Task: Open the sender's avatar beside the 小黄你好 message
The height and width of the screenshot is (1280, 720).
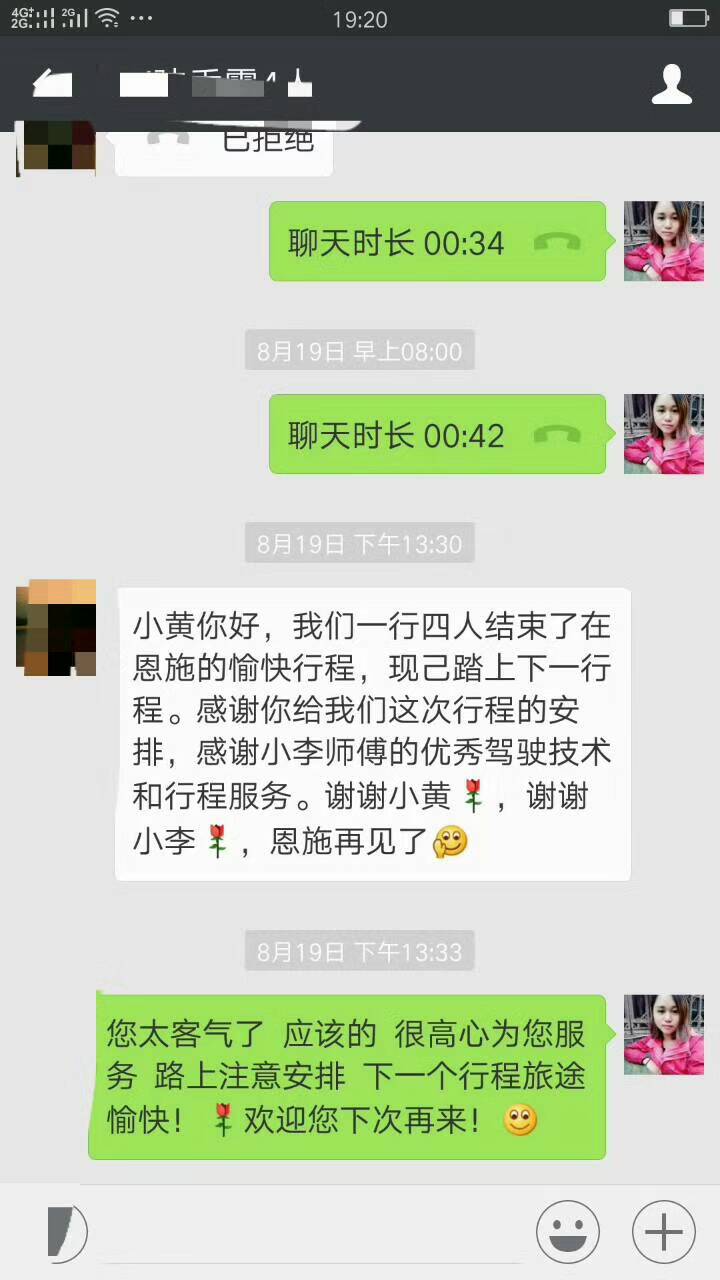Action: 56,627
